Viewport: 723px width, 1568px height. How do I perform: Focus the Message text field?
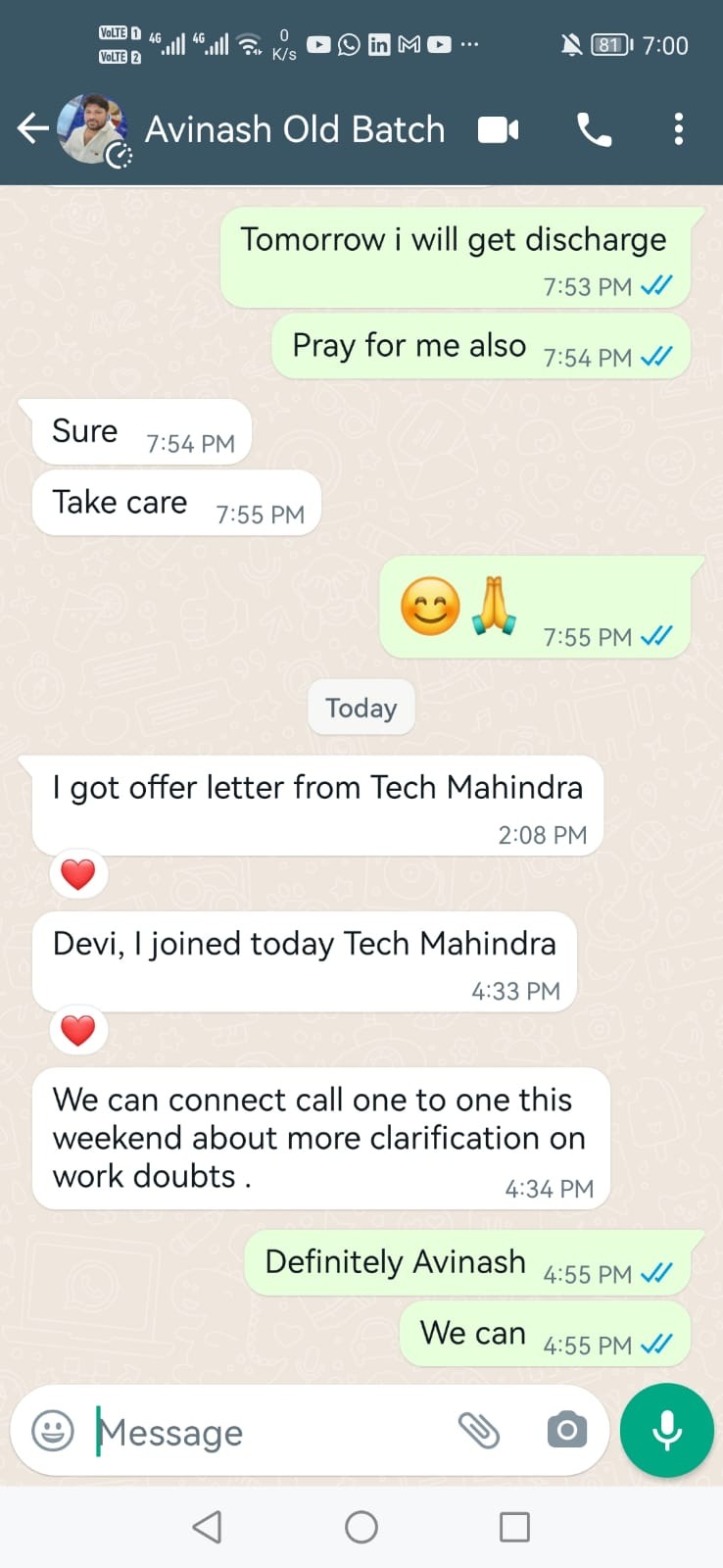point(265,1432)
